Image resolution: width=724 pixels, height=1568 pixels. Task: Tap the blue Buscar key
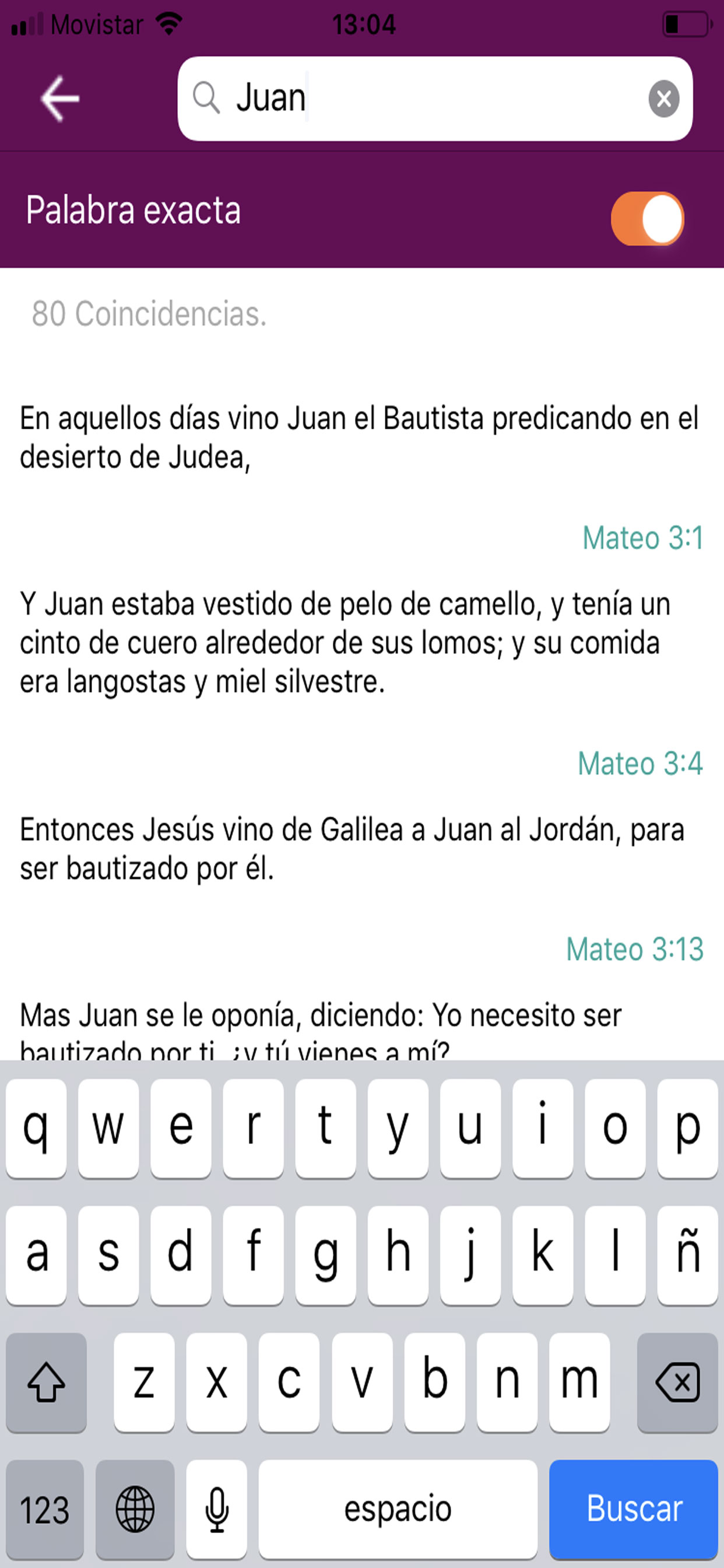[x=633, y=1509]
